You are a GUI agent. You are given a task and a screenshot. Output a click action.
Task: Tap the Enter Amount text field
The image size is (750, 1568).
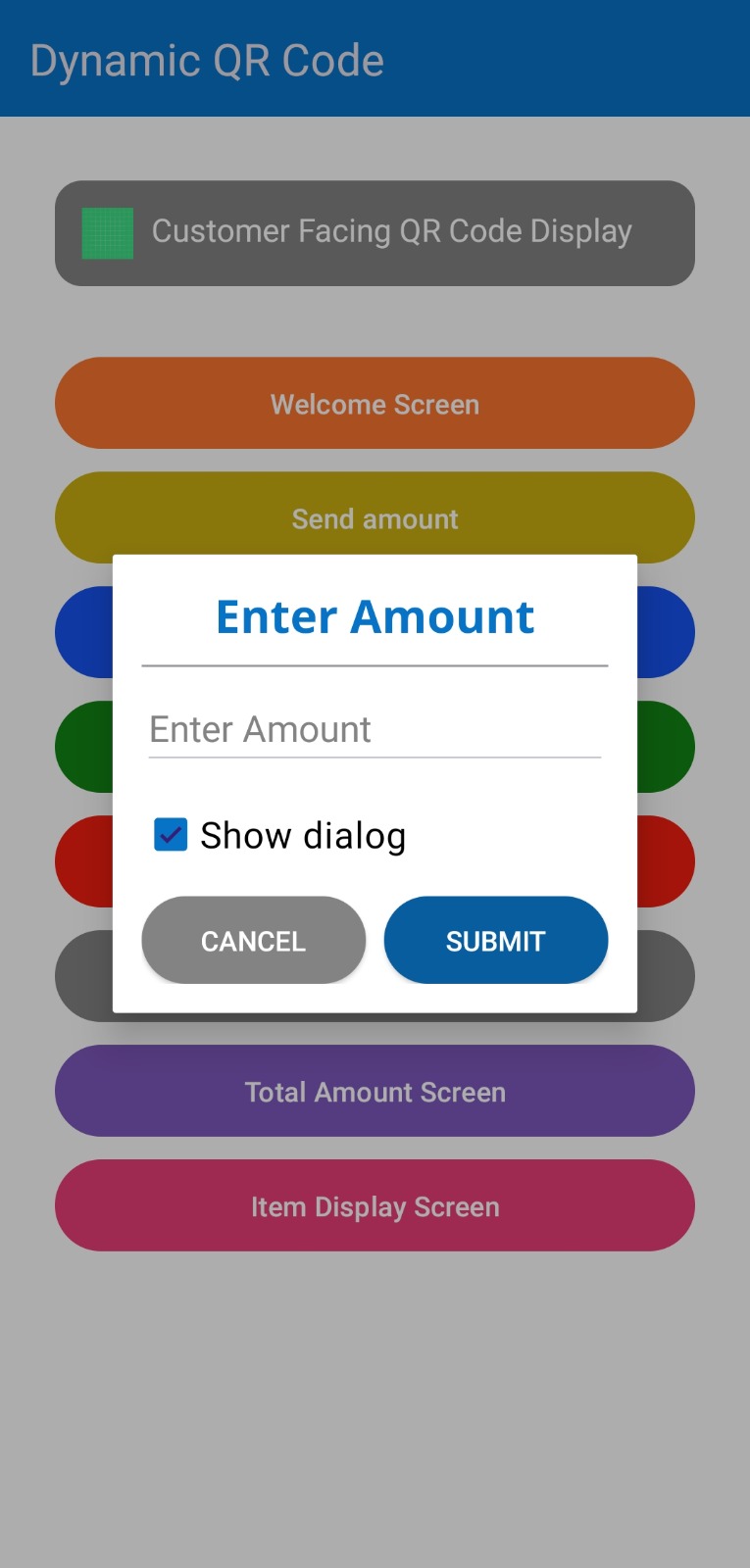[375, 730]
